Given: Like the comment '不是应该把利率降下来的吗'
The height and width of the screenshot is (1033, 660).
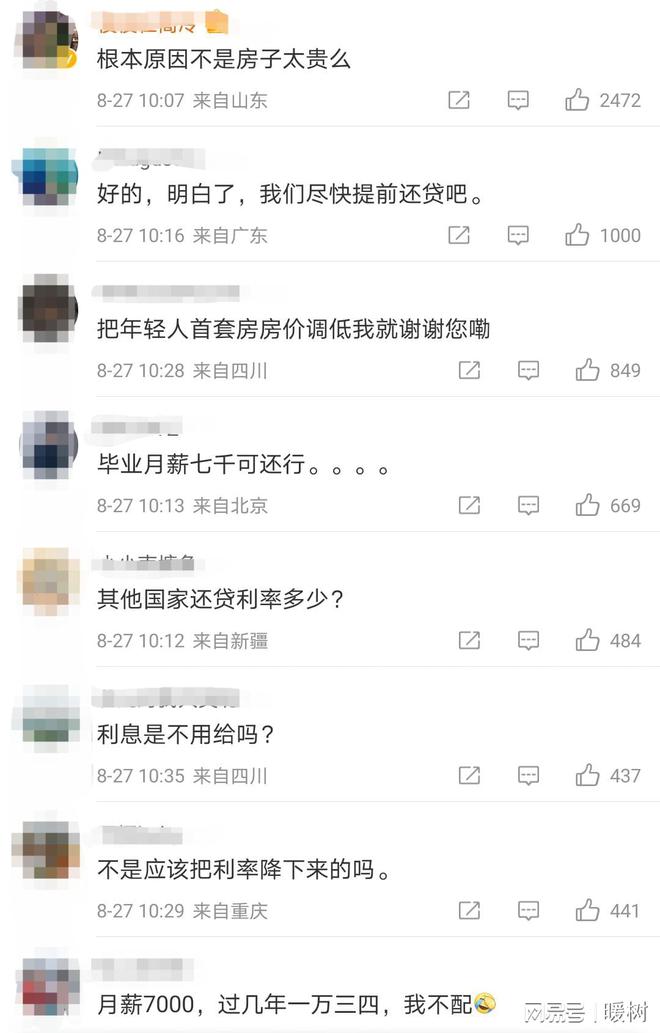Looking at the screenshot, I should pyautogui.click(x=587, y=910).
